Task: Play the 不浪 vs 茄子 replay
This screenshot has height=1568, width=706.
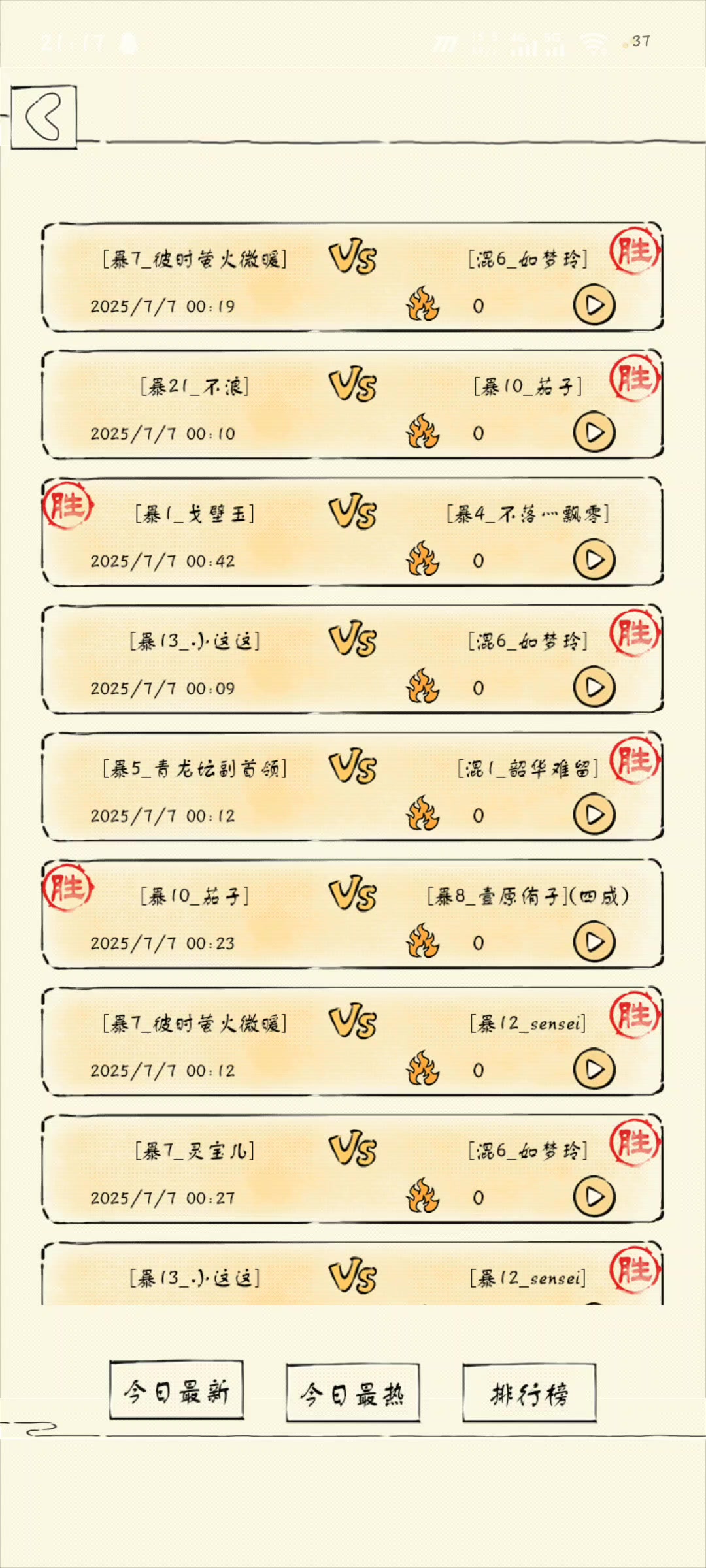Action: point(594,433)
